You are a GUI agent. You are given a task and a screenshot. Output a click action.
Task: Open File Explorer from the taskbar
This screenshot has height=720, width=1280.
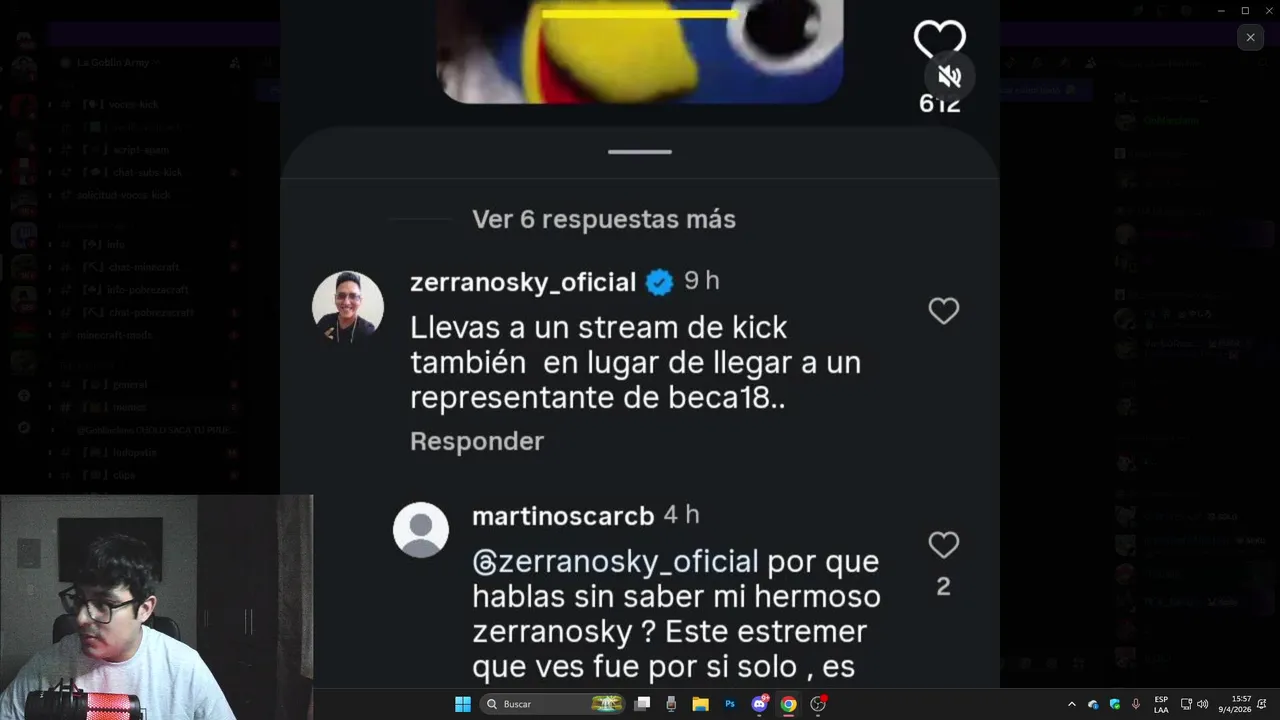pyautogui.click(x=700, y=704)
